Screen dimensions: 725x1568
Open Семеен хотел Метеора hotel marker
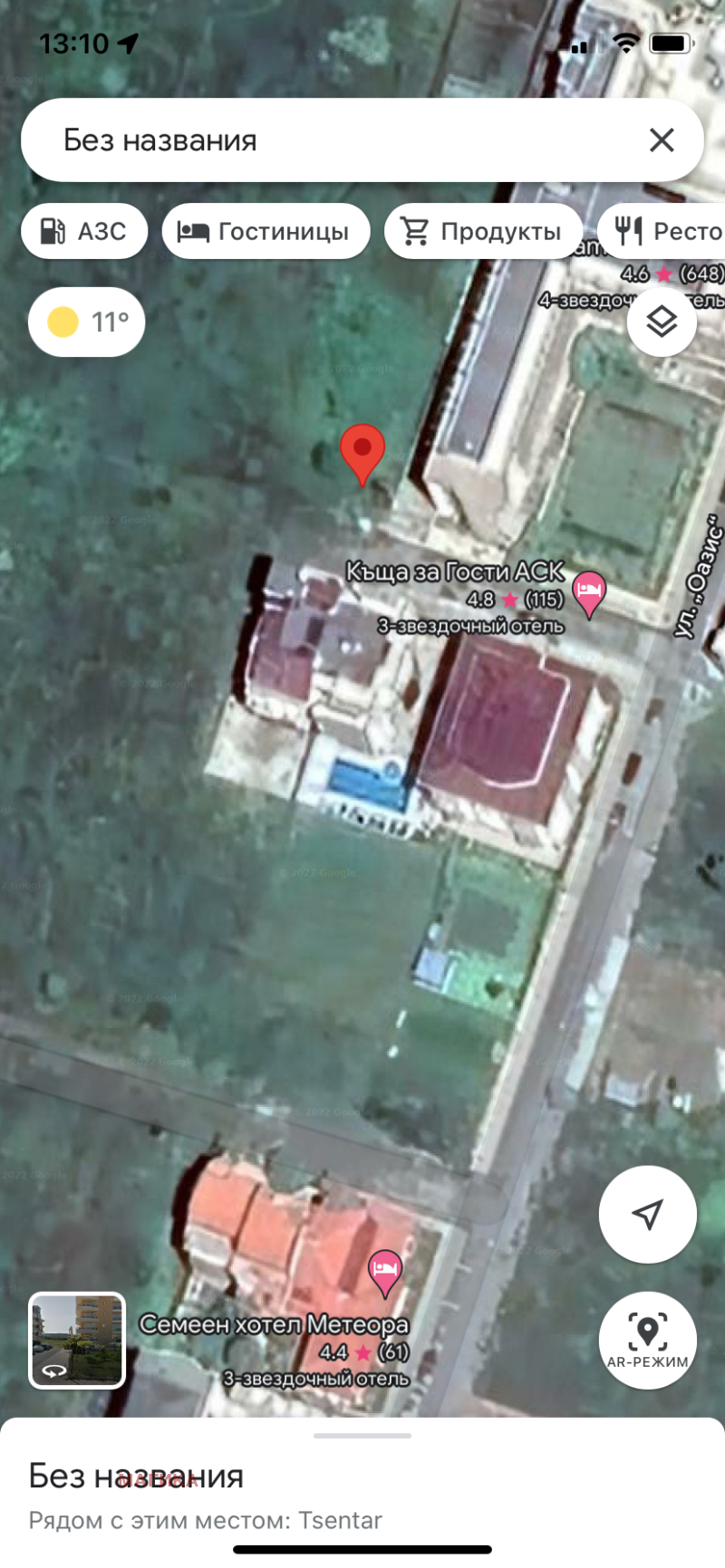tap(385, 1271)
